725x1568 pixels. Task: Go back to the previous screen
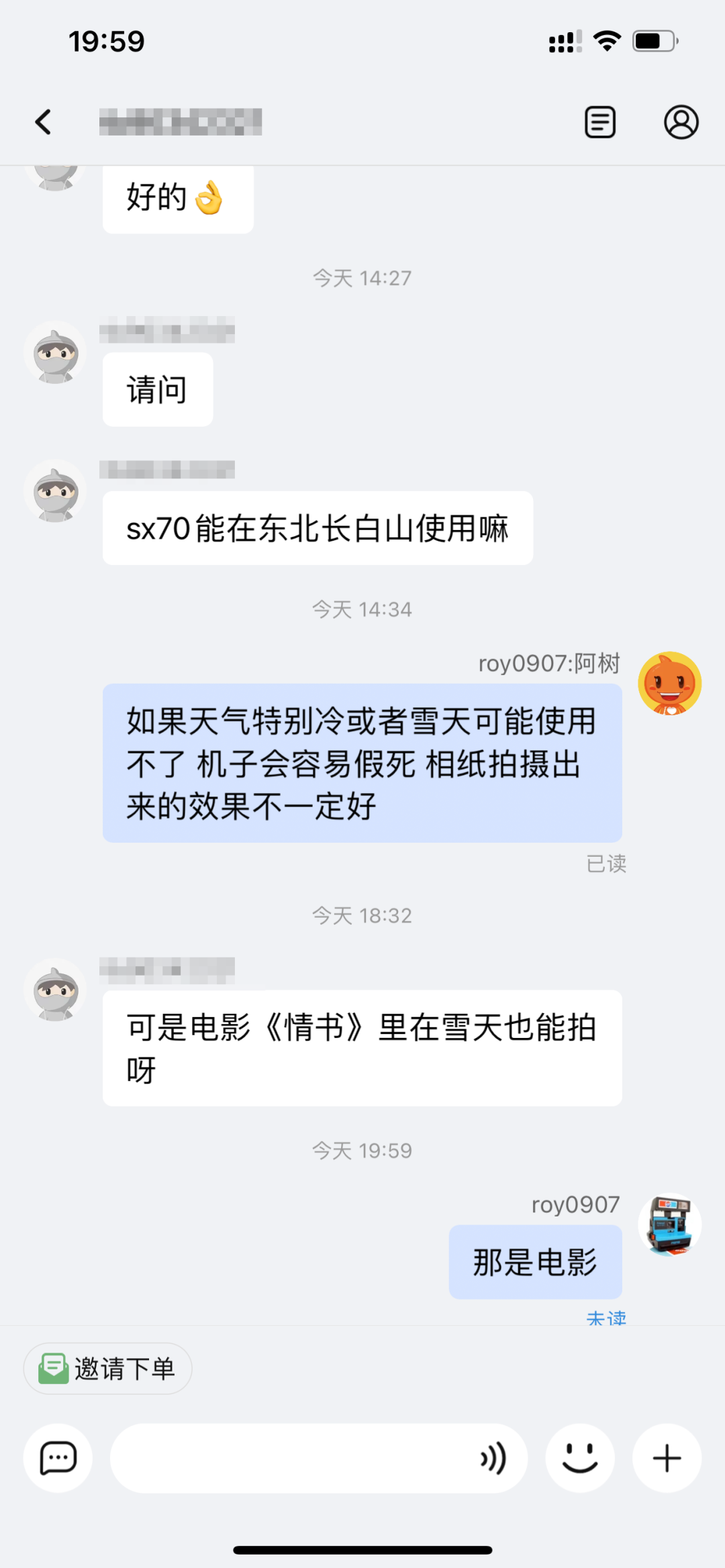[x=44, y=122]
